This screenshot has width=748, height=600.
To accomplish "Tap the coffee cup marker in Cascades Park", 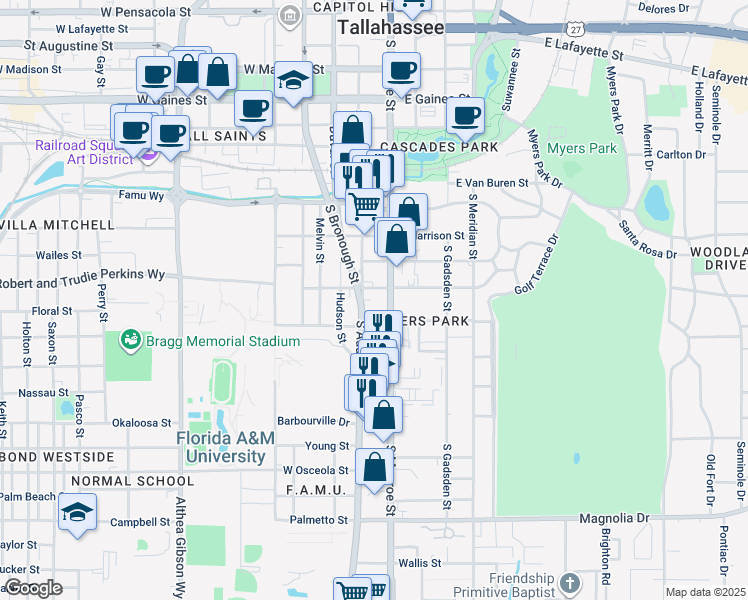I will pos(465,115).
